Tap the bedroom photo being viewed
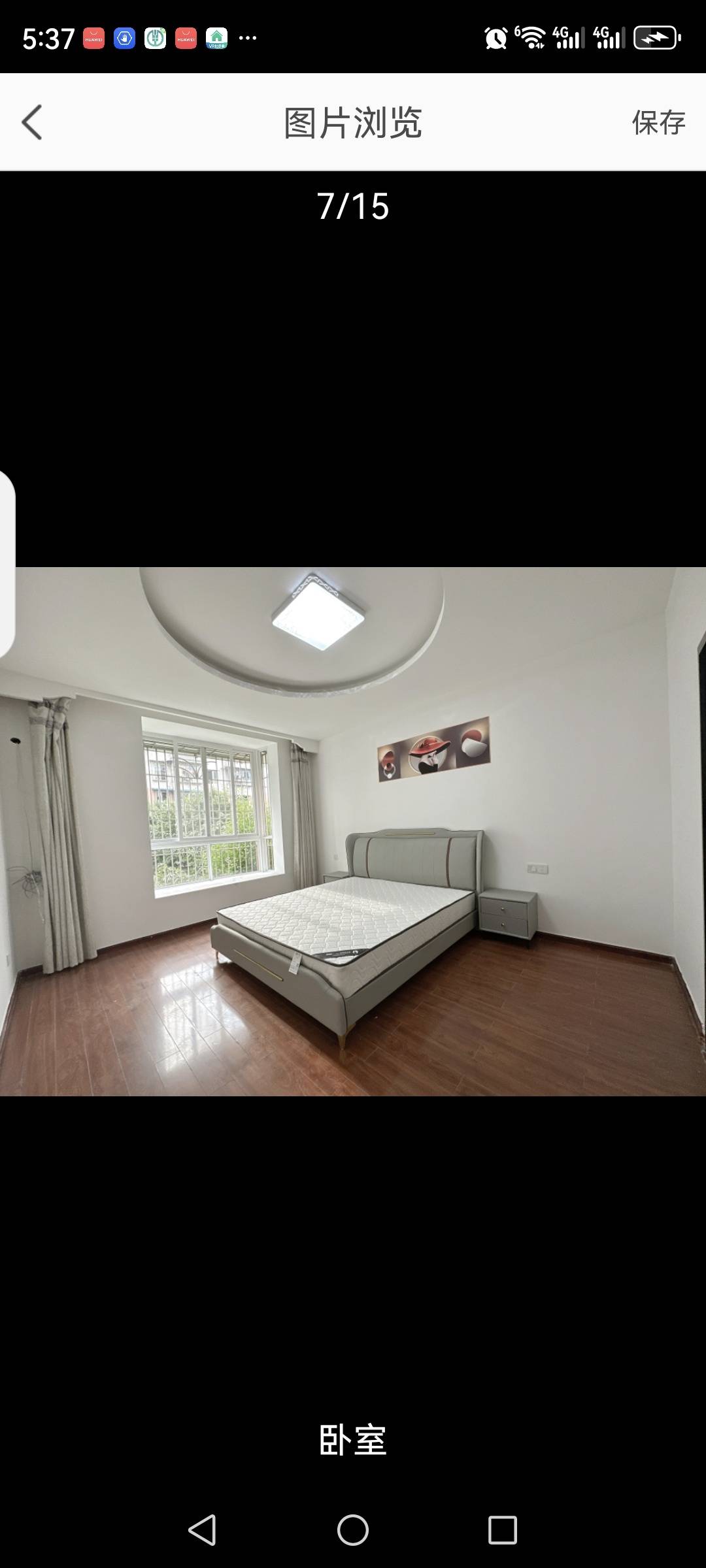The image size is (706, 1568). pos(353,831)
